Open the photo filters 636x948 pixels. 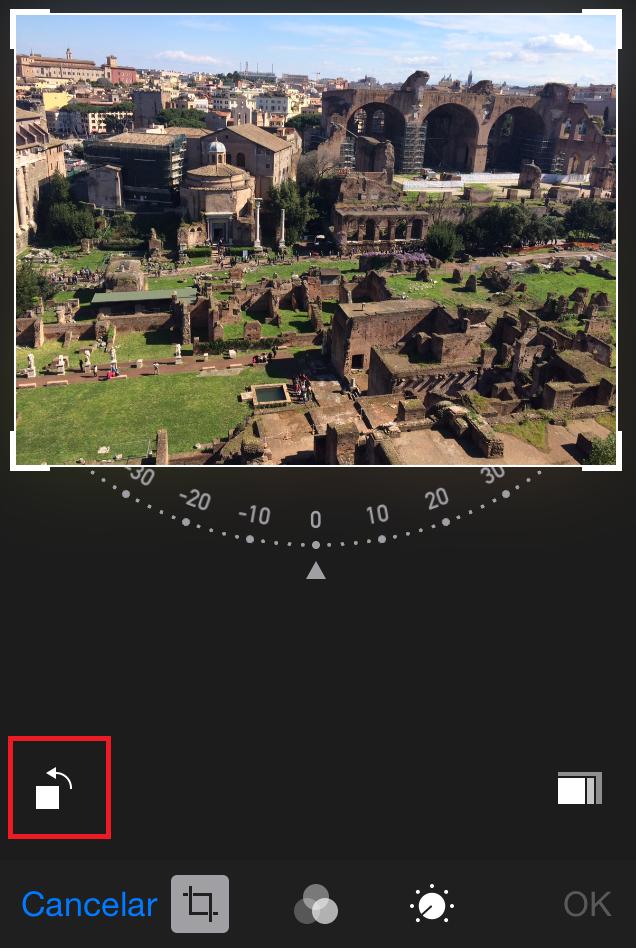316,906
